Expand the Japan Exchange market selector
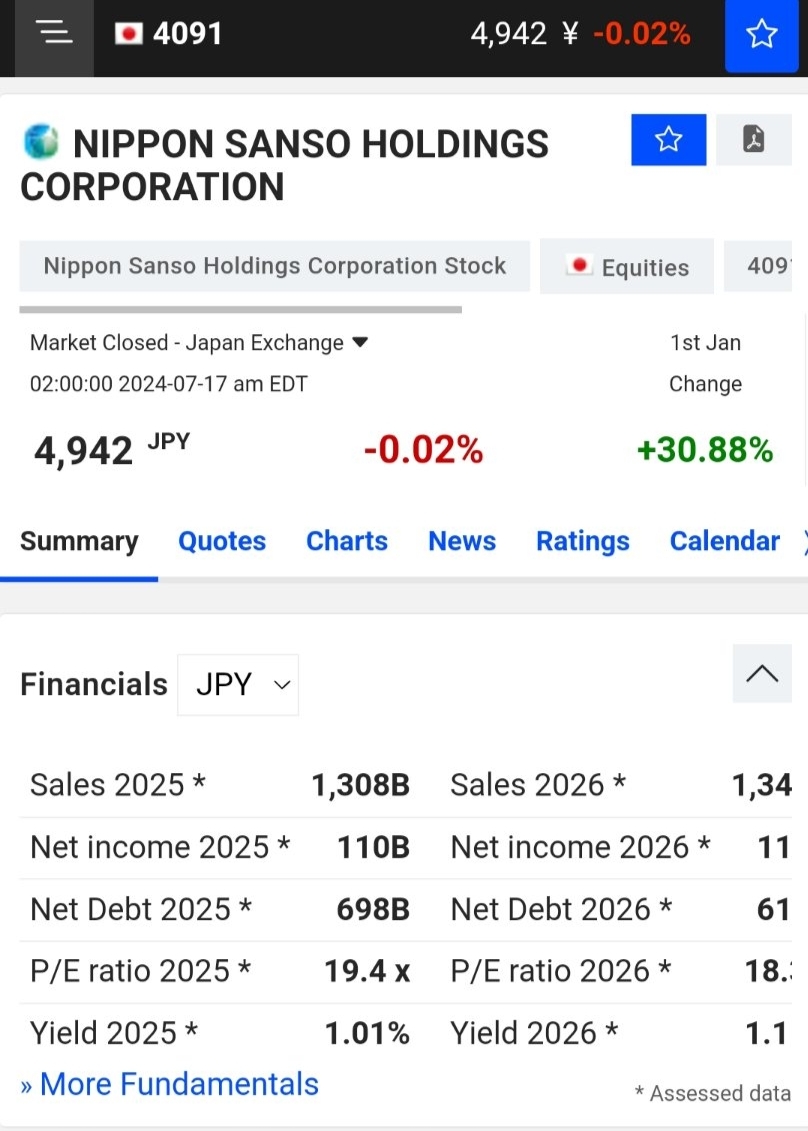This screenshot has height=1131, width=808. [x=361, y=343]
